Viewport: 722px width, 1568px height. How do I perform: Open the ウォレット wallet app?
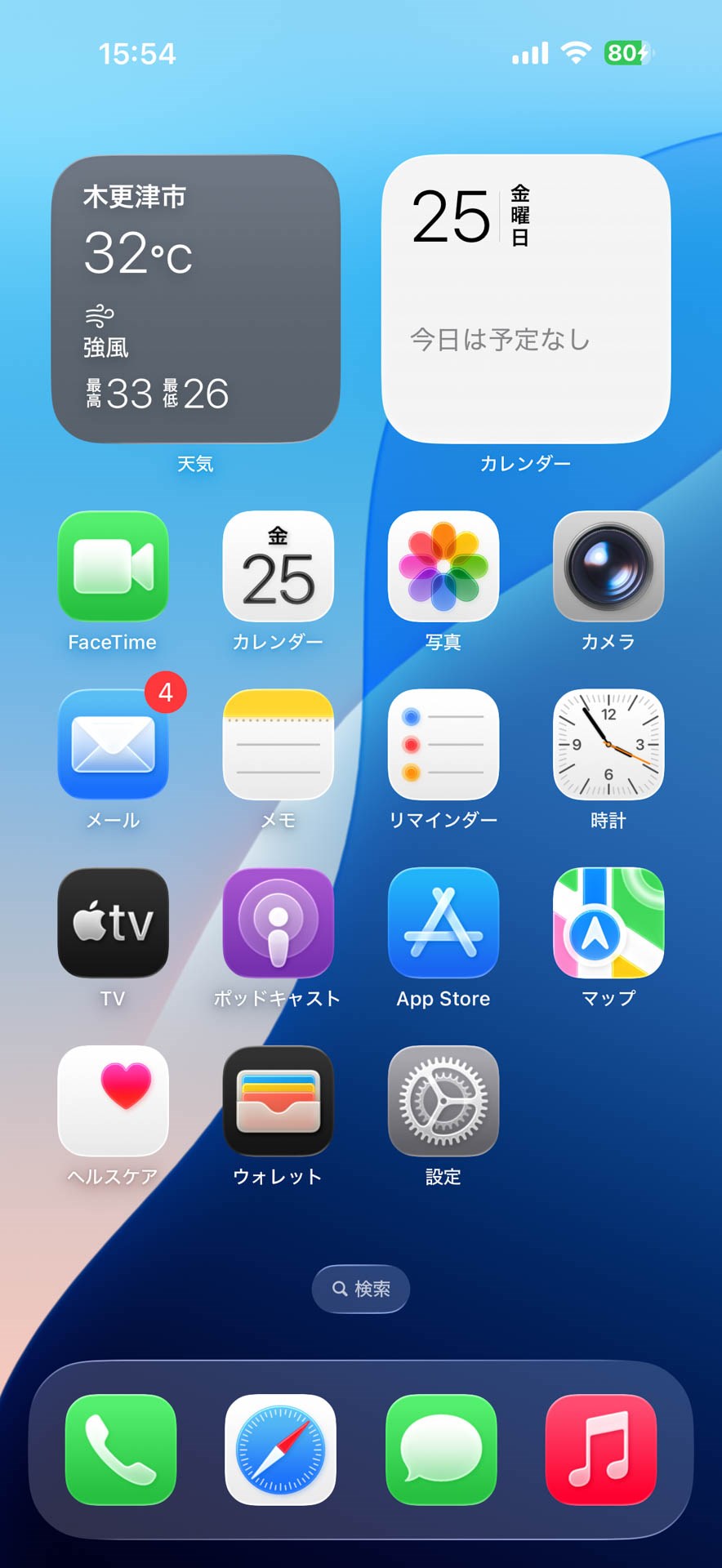click(279, 1101)
